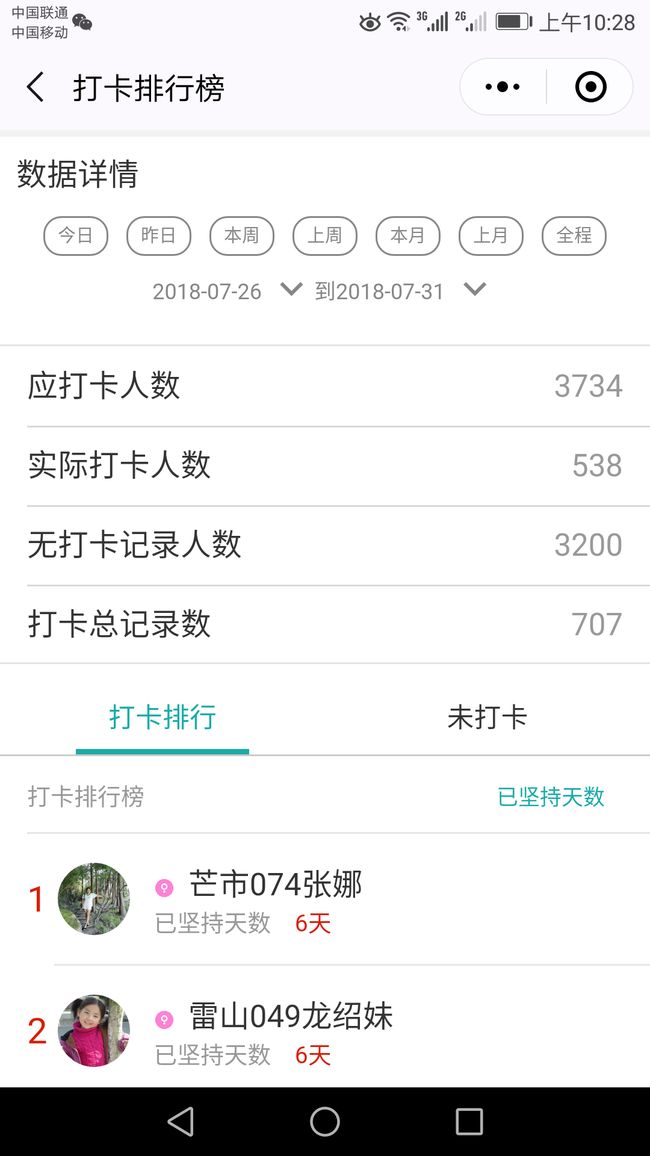This screenshot has width=650, height=1156.
Task: Tap the 已坚持天数 sort option
Action: pyautogui.click(x=551, y=796)
